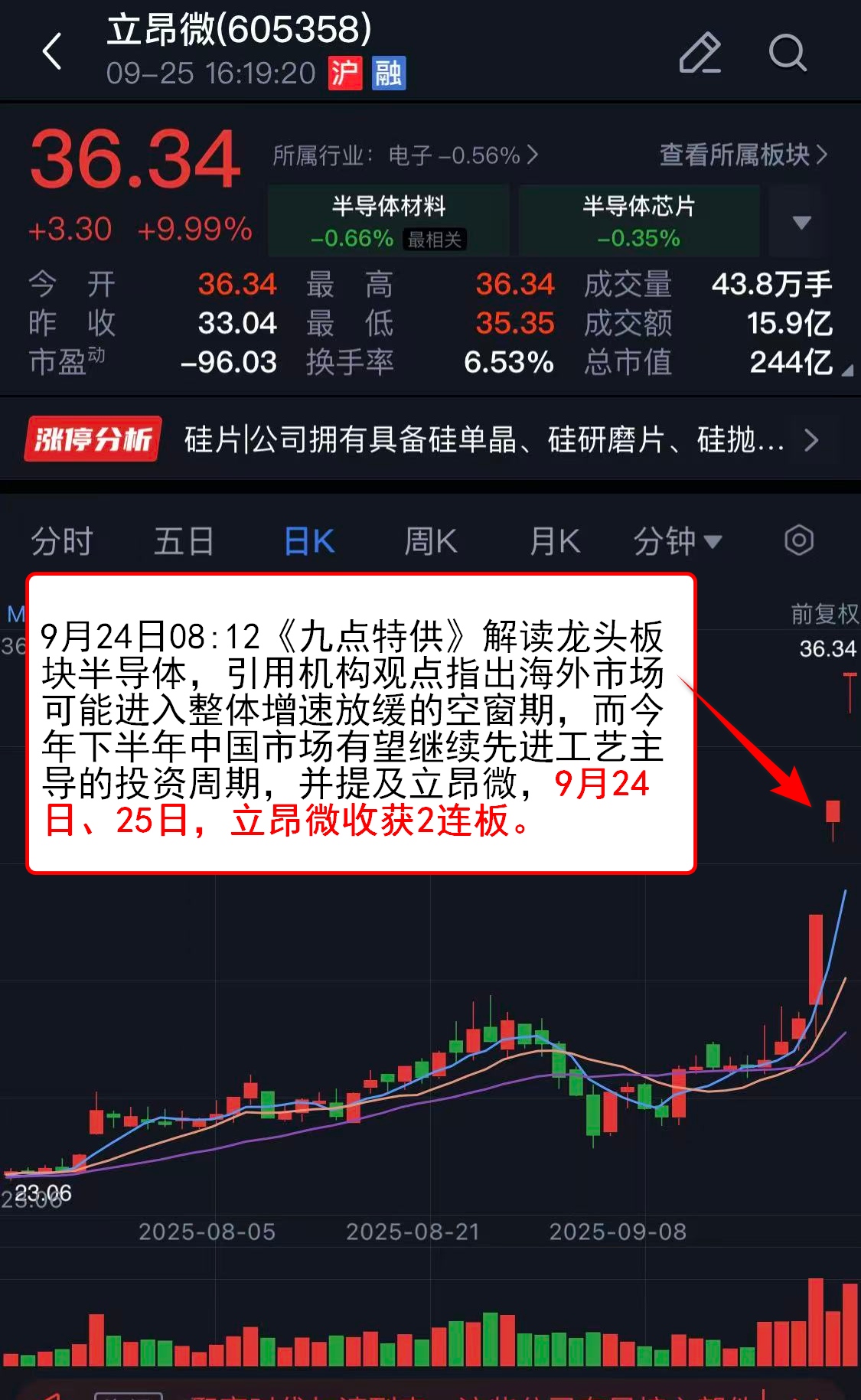Switch to the 周K chart tab
The image size is (861, 1400).
[x=430, y=541]
